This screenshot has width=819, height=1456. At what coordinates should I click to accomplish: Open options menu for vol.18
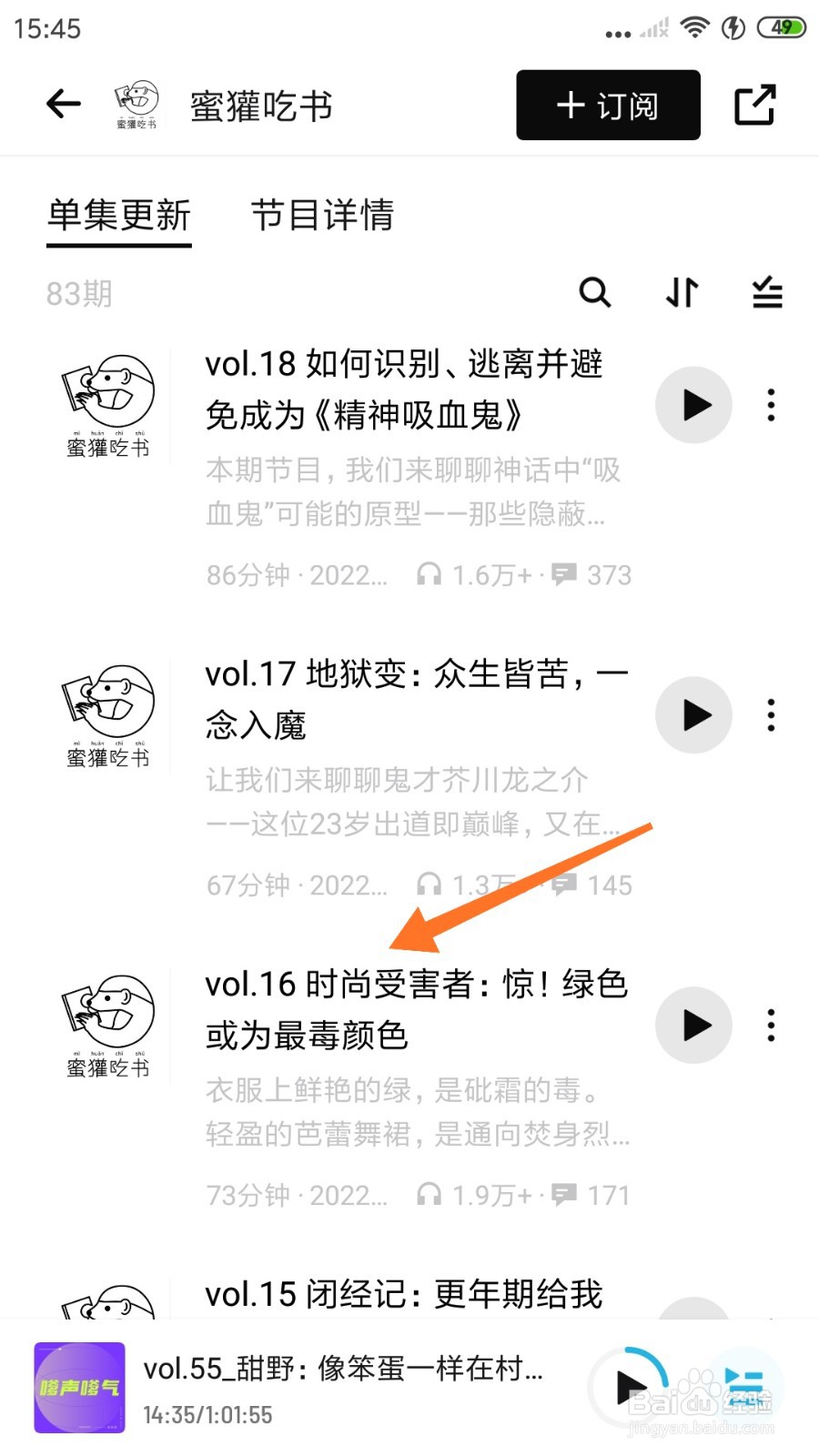click(770, 406)
